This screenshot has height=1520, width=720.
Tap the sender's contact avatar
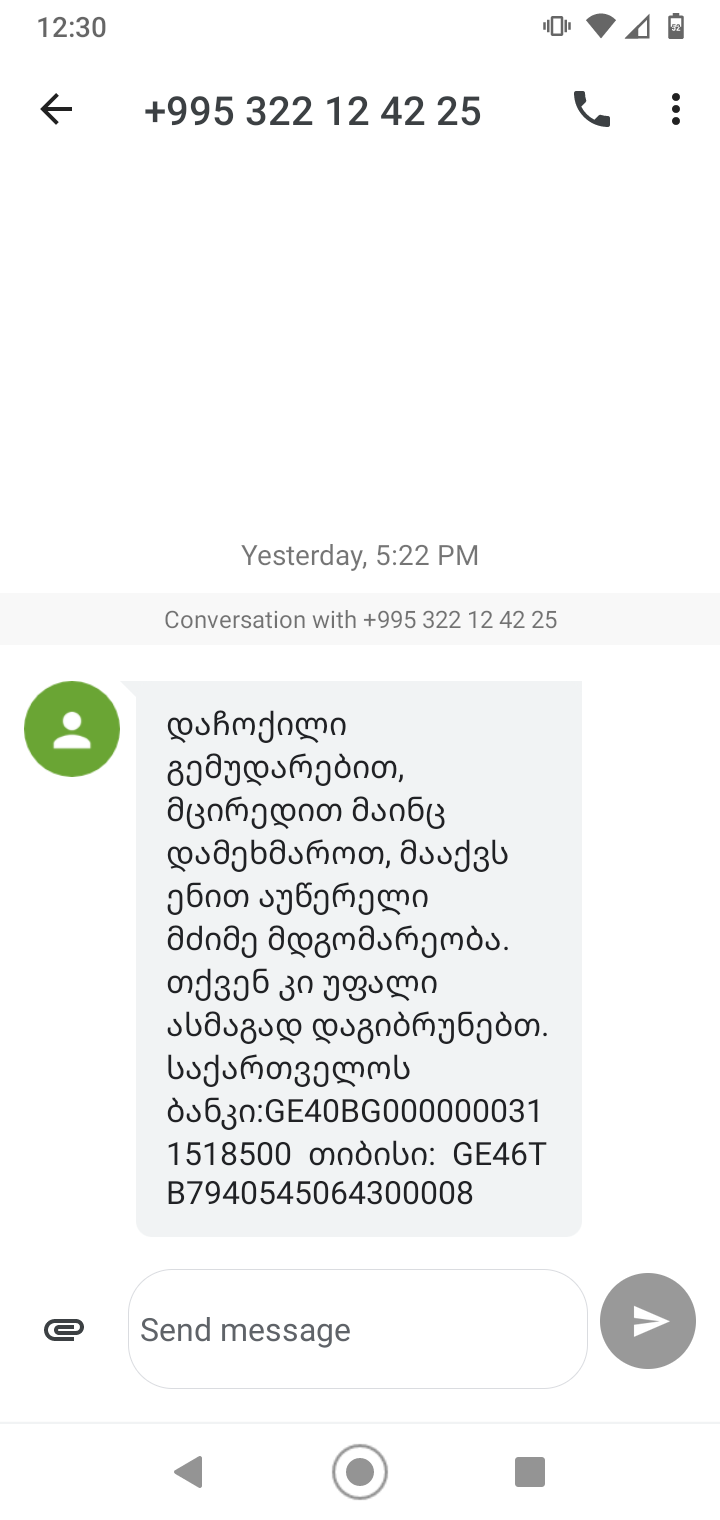click(72, 729)
